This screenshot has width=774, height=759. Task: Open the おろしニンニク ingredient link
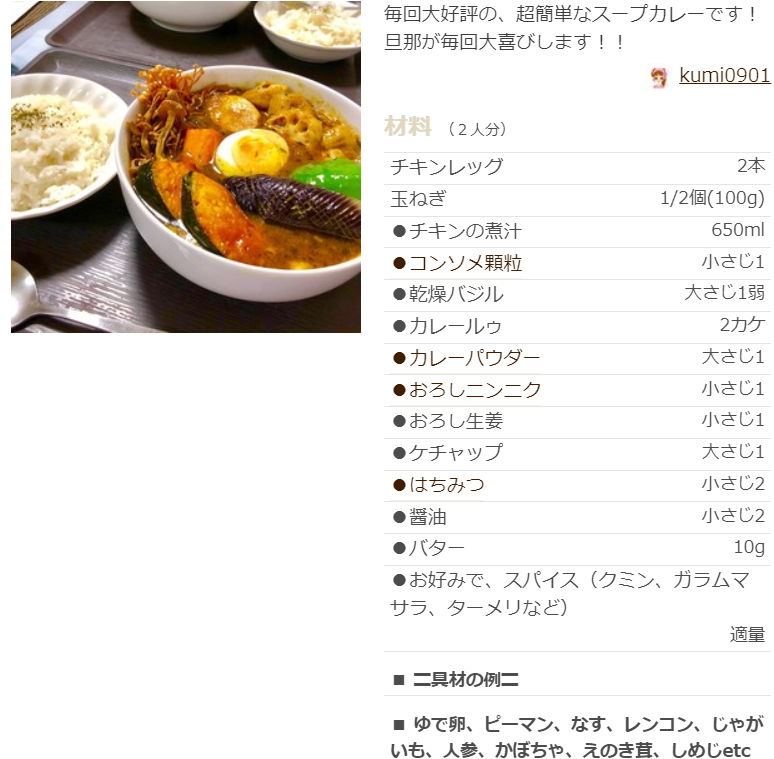pyautogui.click(x=474, y=390)
